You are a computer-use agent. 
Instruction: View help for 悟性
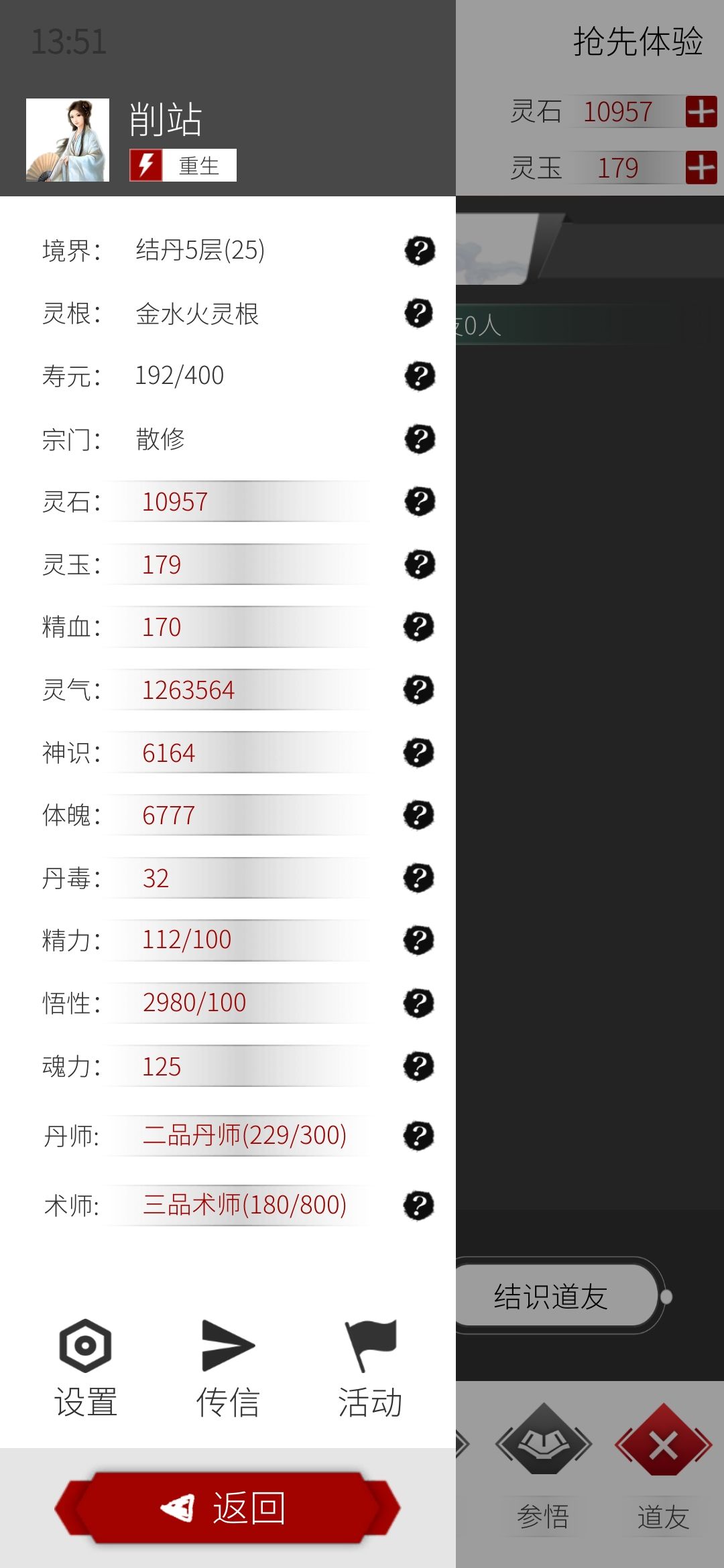coord(419,1003)
